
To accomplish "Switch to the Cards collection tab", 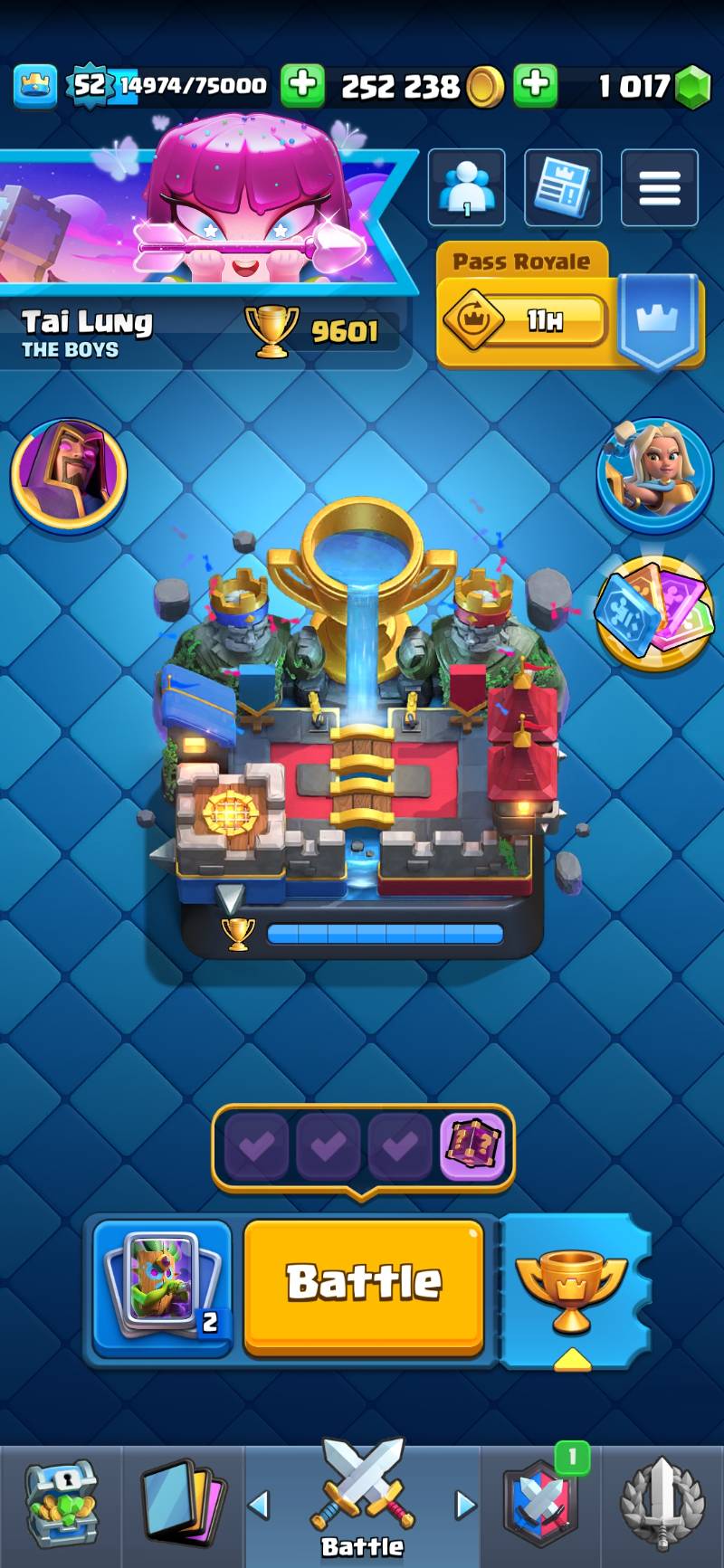I will point(182,1504).
